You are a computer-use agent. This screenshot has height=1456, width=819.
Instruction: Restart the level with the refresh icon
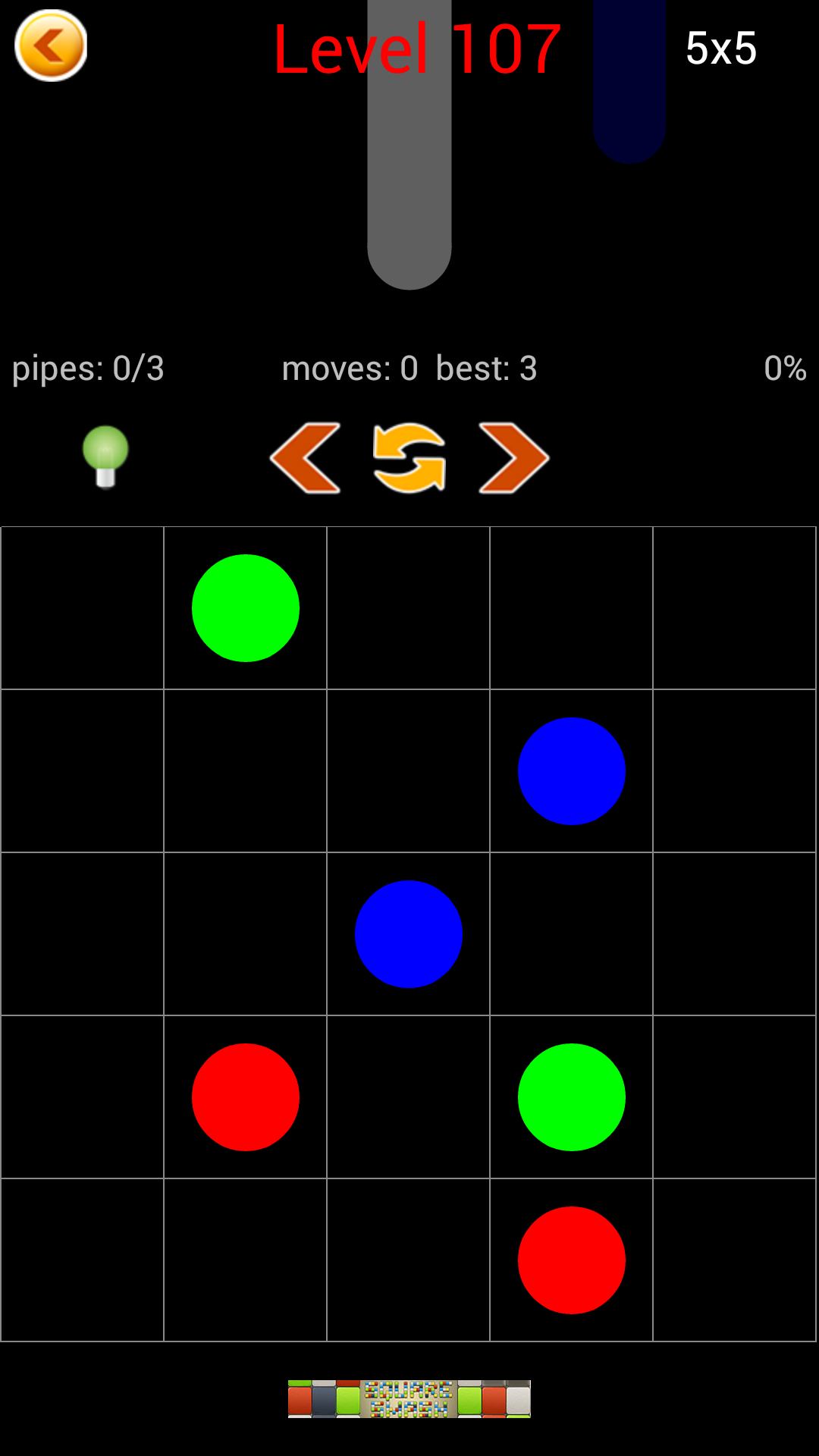[409, 458]
